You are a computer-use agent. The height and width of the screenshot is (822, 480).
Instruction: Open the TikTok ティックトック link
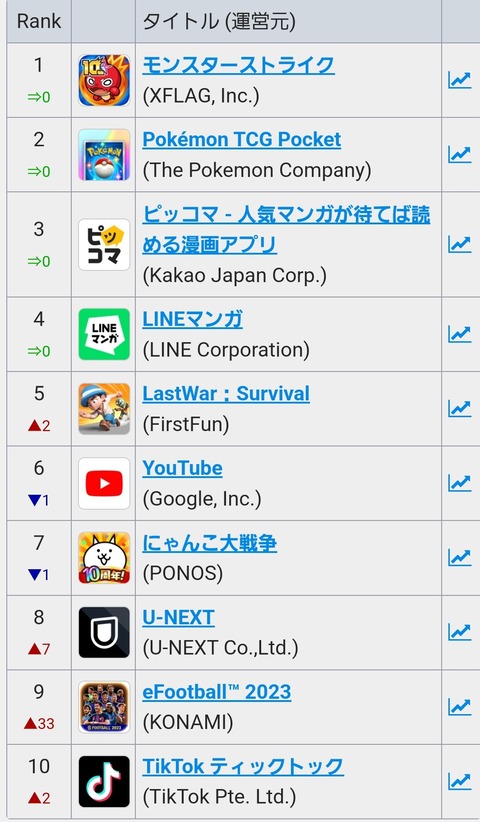click(243, 766)
